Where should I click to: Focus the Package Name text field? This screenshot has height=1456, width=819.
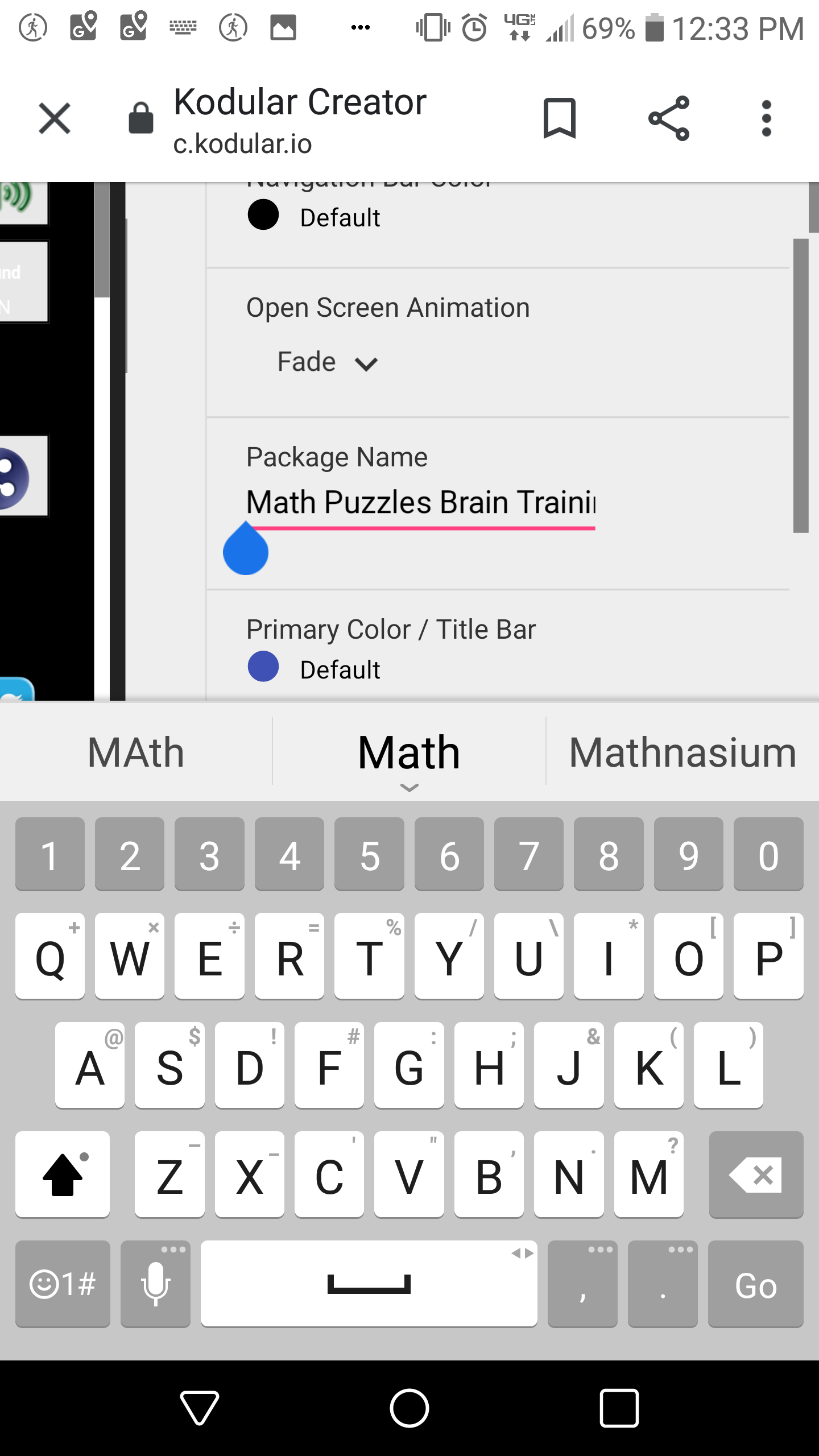point(421,503)
